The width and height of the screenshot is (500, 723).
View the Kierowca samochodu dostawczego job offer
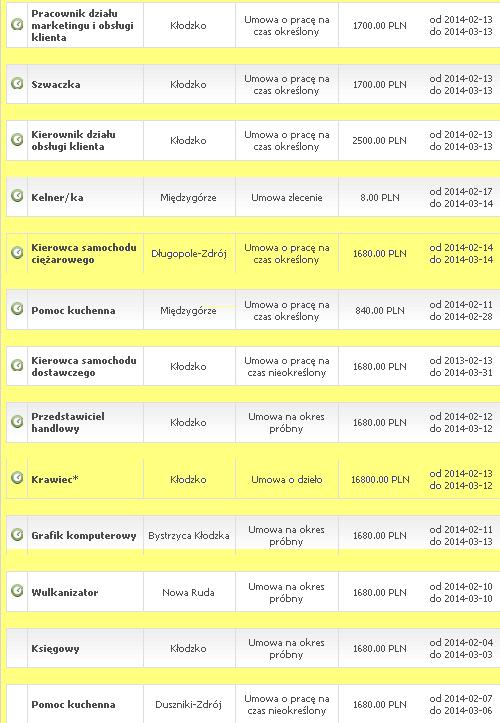coord(84,367)
